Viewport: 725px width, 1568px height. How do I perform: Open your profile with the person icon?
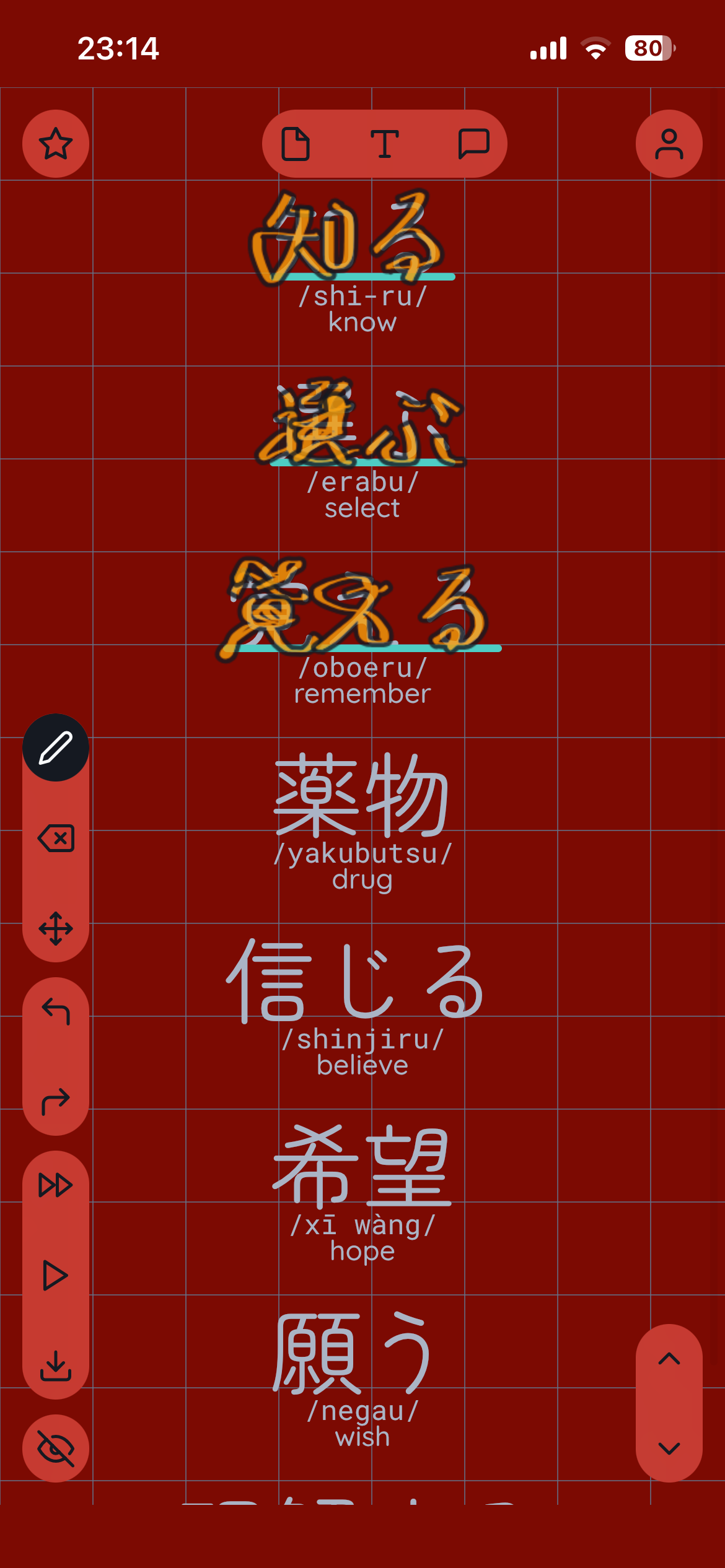pyautogui.click(x=669, y=143)
